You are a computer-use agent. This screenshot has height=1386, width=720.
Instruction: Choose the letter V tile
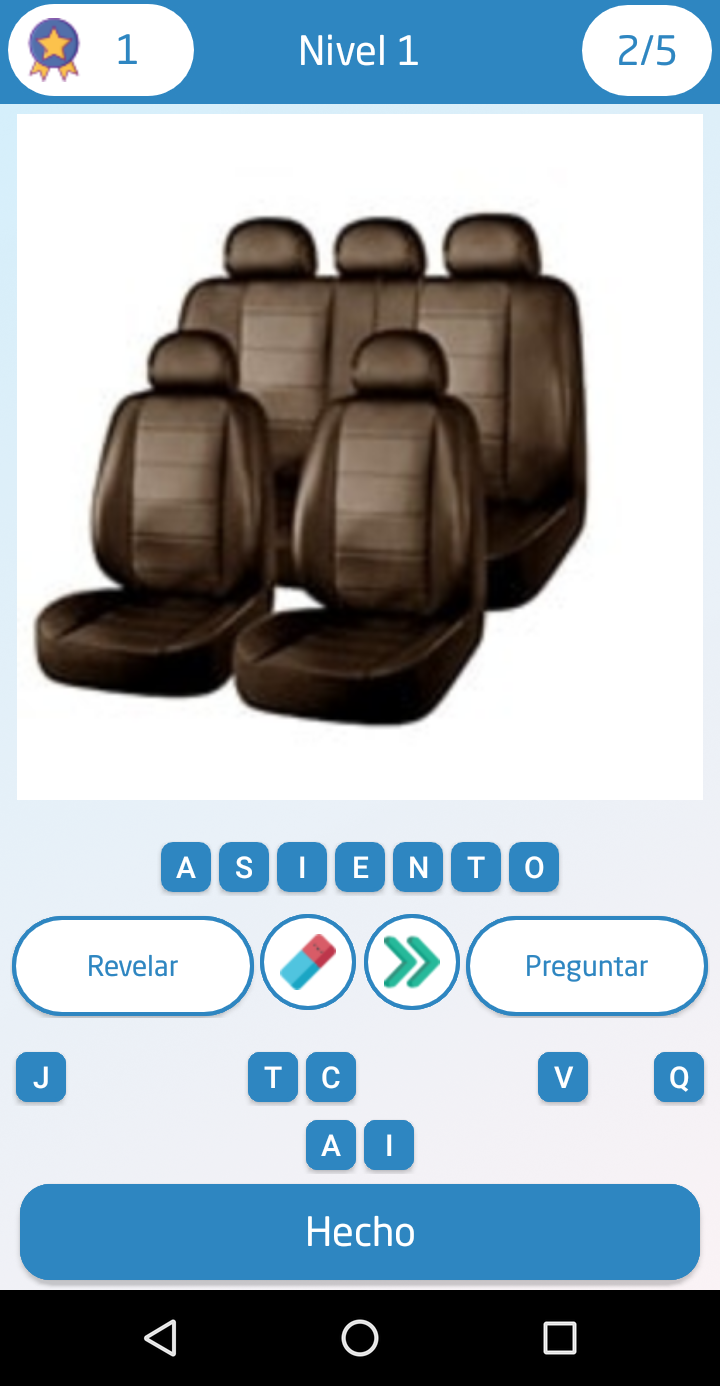[x=563, y=1077]
